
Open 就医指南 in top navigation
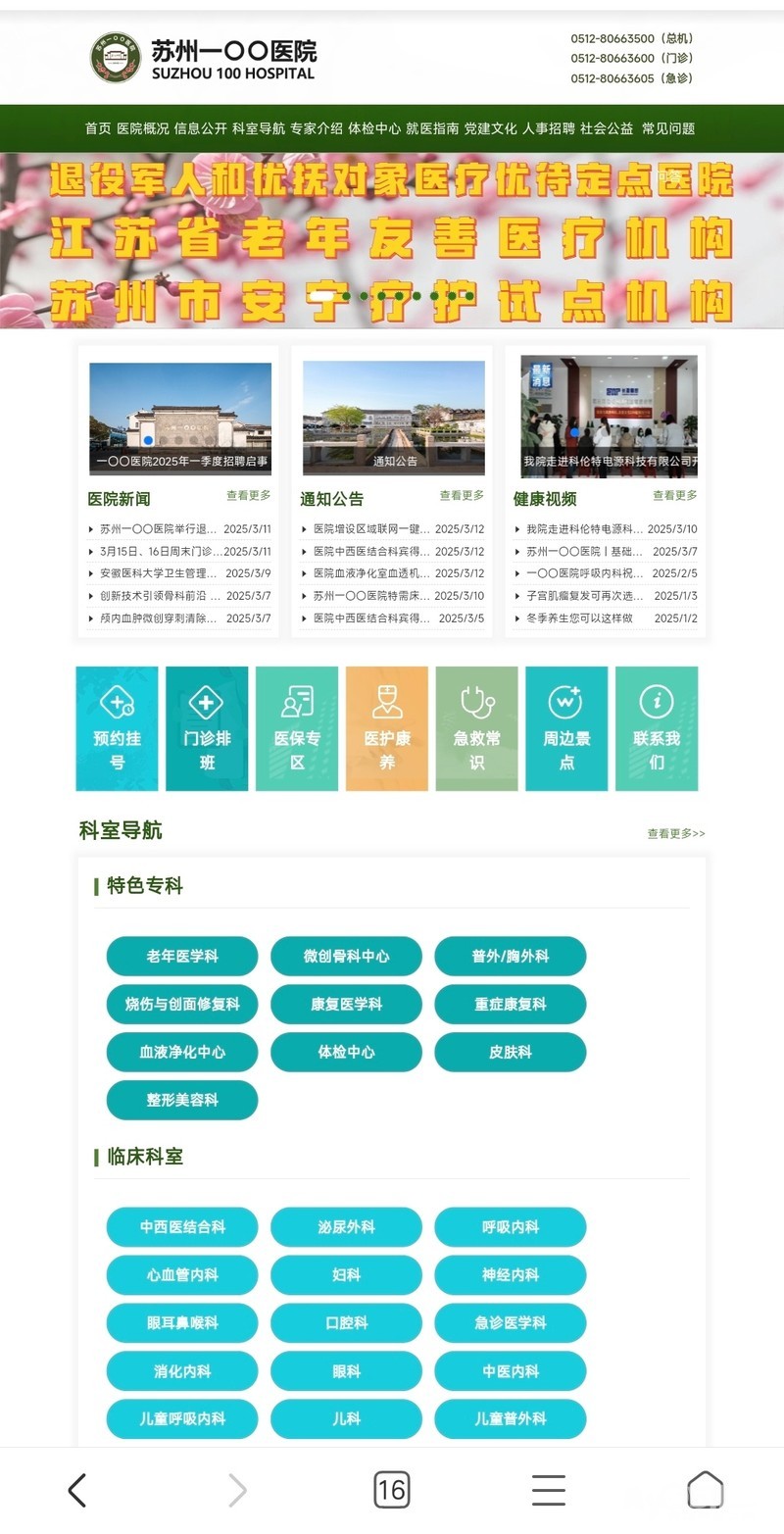[432, 128]
